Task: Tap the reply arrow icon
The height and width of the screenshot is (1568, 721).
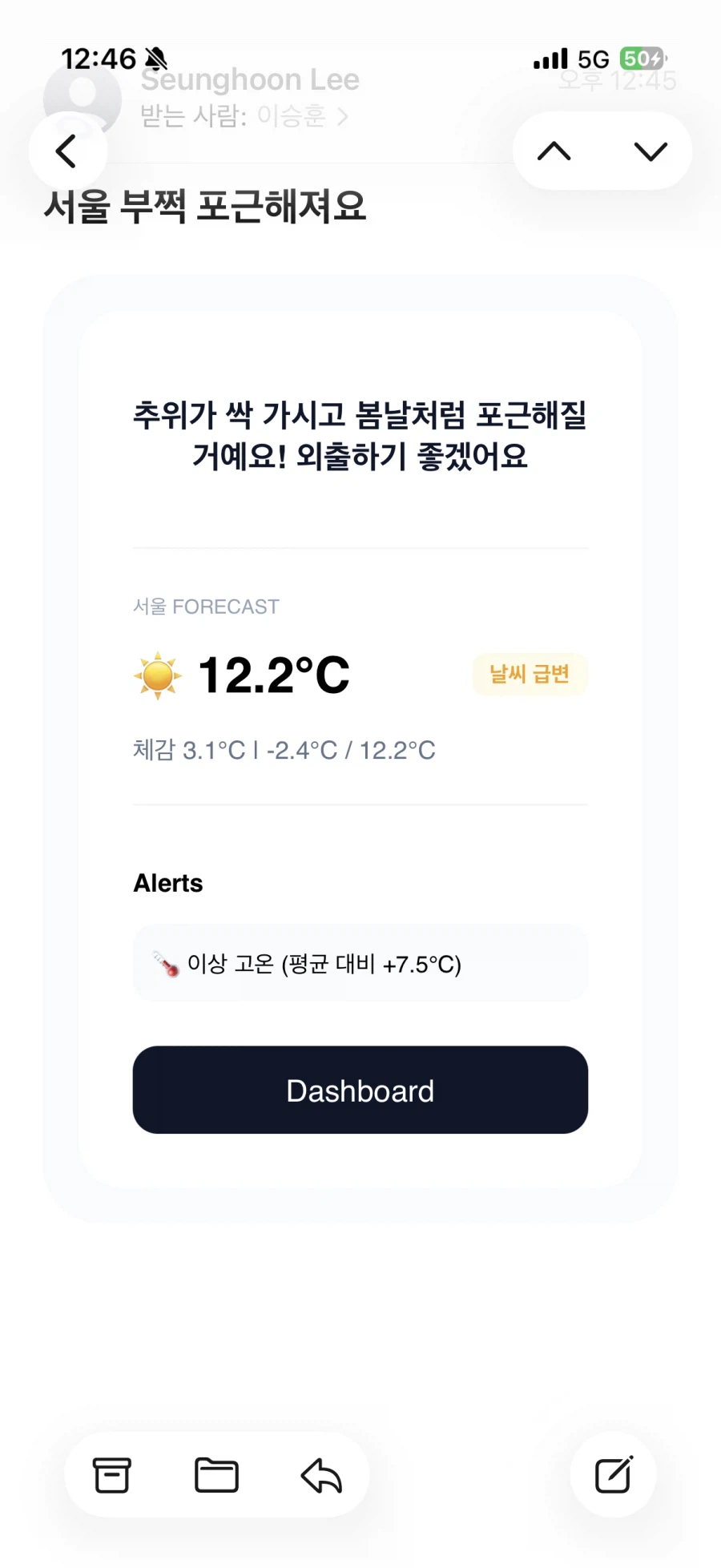Action: pos(320,1475)
